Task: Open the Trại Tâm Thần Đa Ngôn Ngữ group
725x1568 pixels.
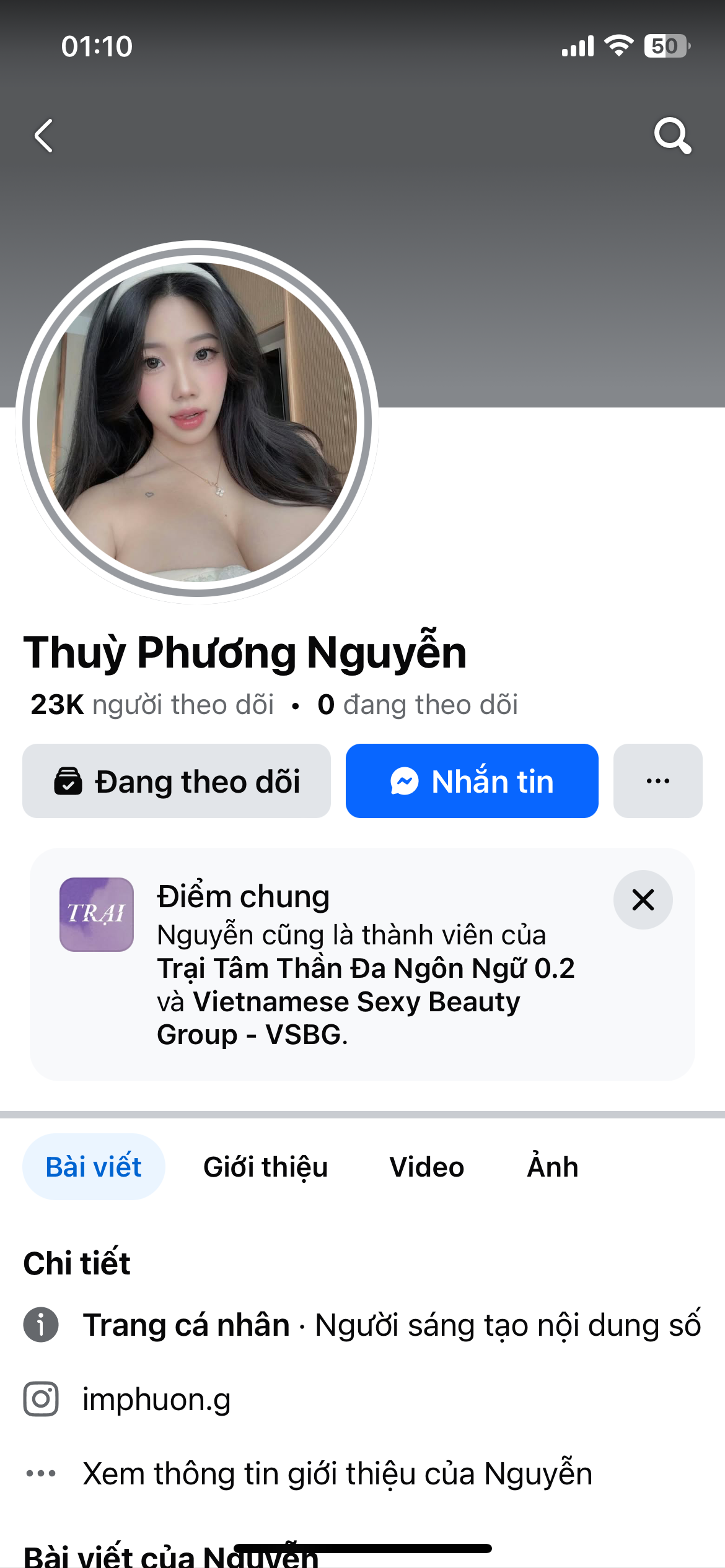Action: pyautogui.click(x=366, y=969)
